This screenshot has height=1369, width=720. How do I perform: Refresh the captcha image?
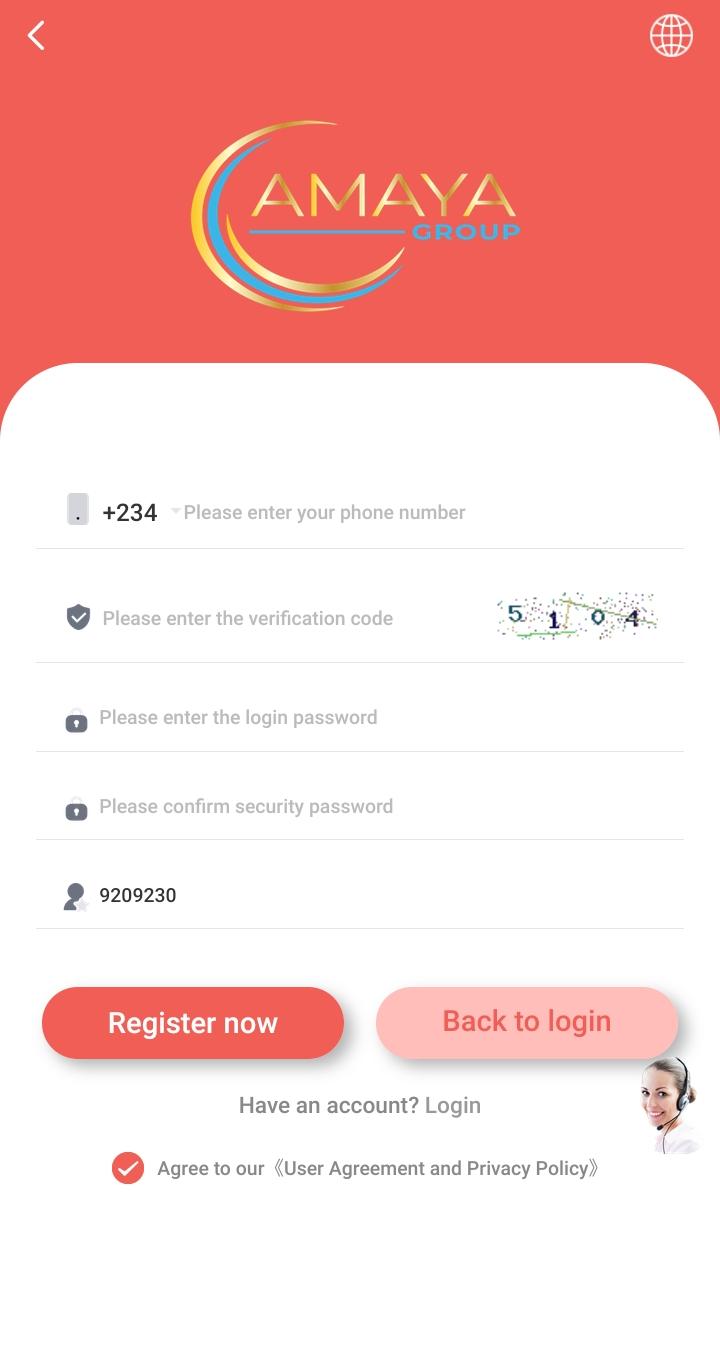577,615
